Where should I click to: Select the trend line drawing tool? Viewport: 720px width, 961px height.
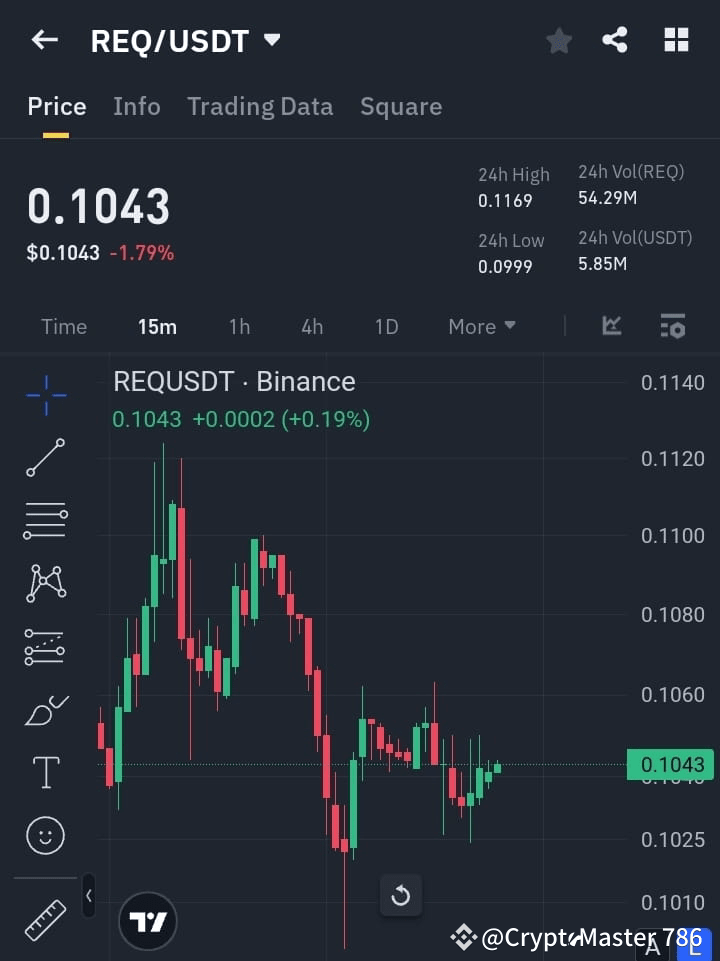pyautogui.click(x=45, y=458)
